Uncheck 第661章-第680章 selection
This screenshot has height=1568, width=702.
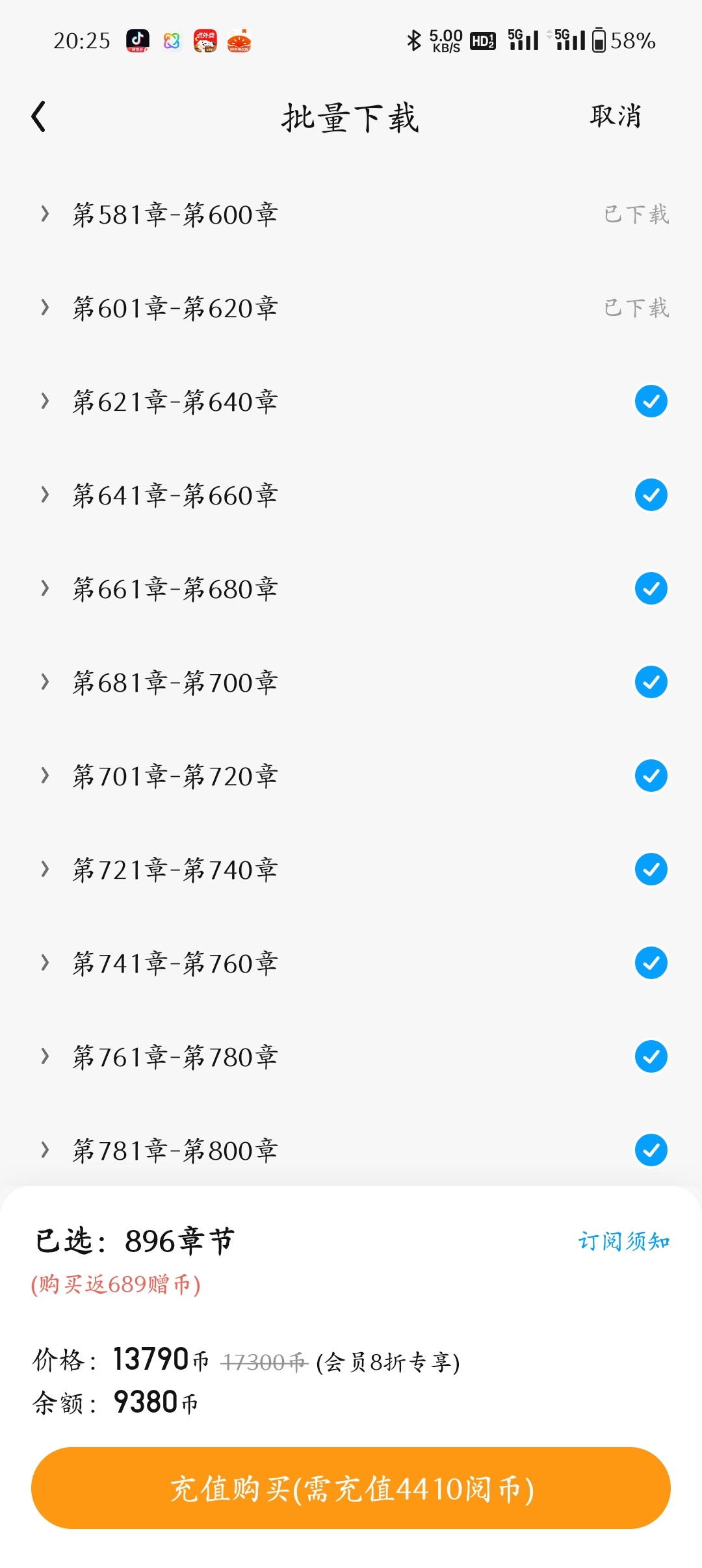point(651,588)
